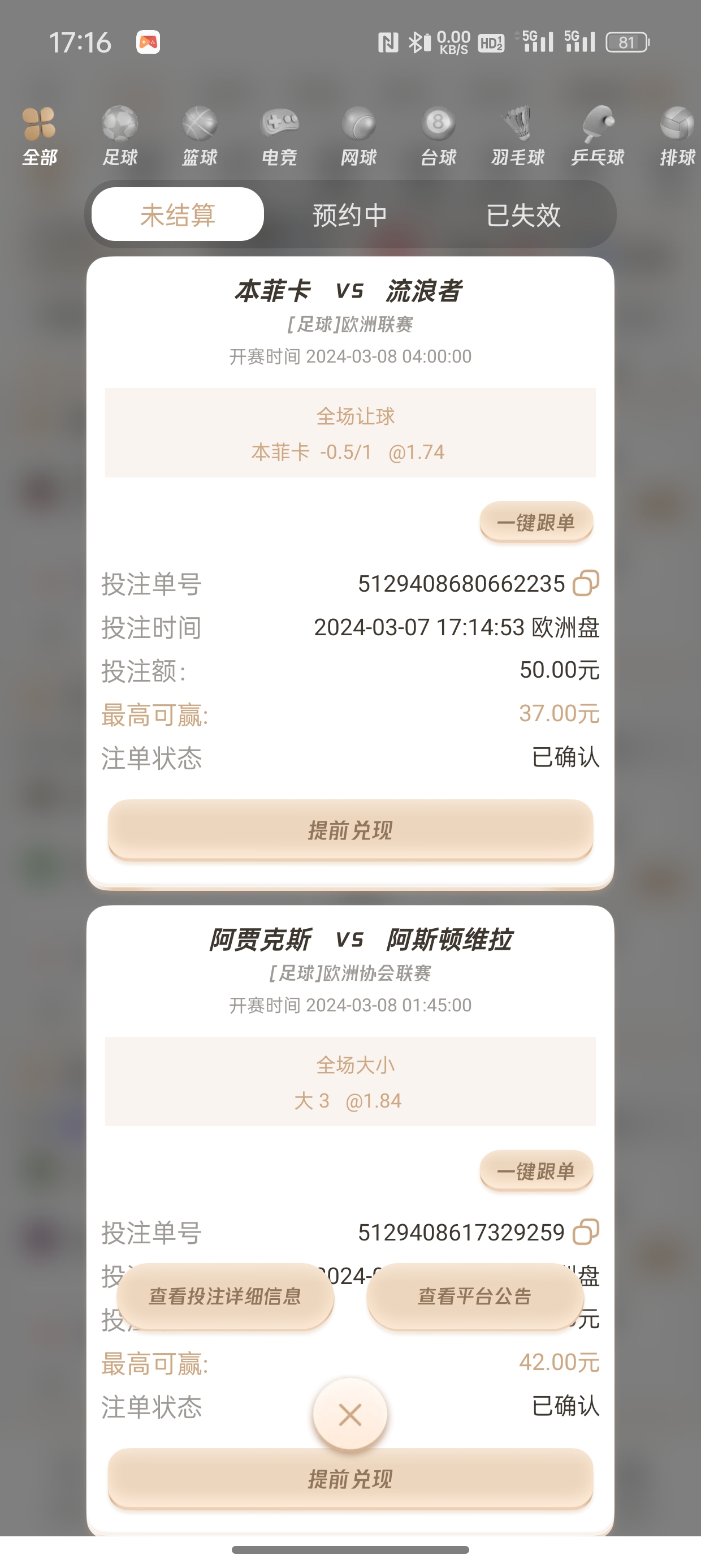The width and height of the screenshot is (701, 1568).
Task: Tap 提前兑现 for the 本菲卡 bet
Action: click(x=350, y=830)
